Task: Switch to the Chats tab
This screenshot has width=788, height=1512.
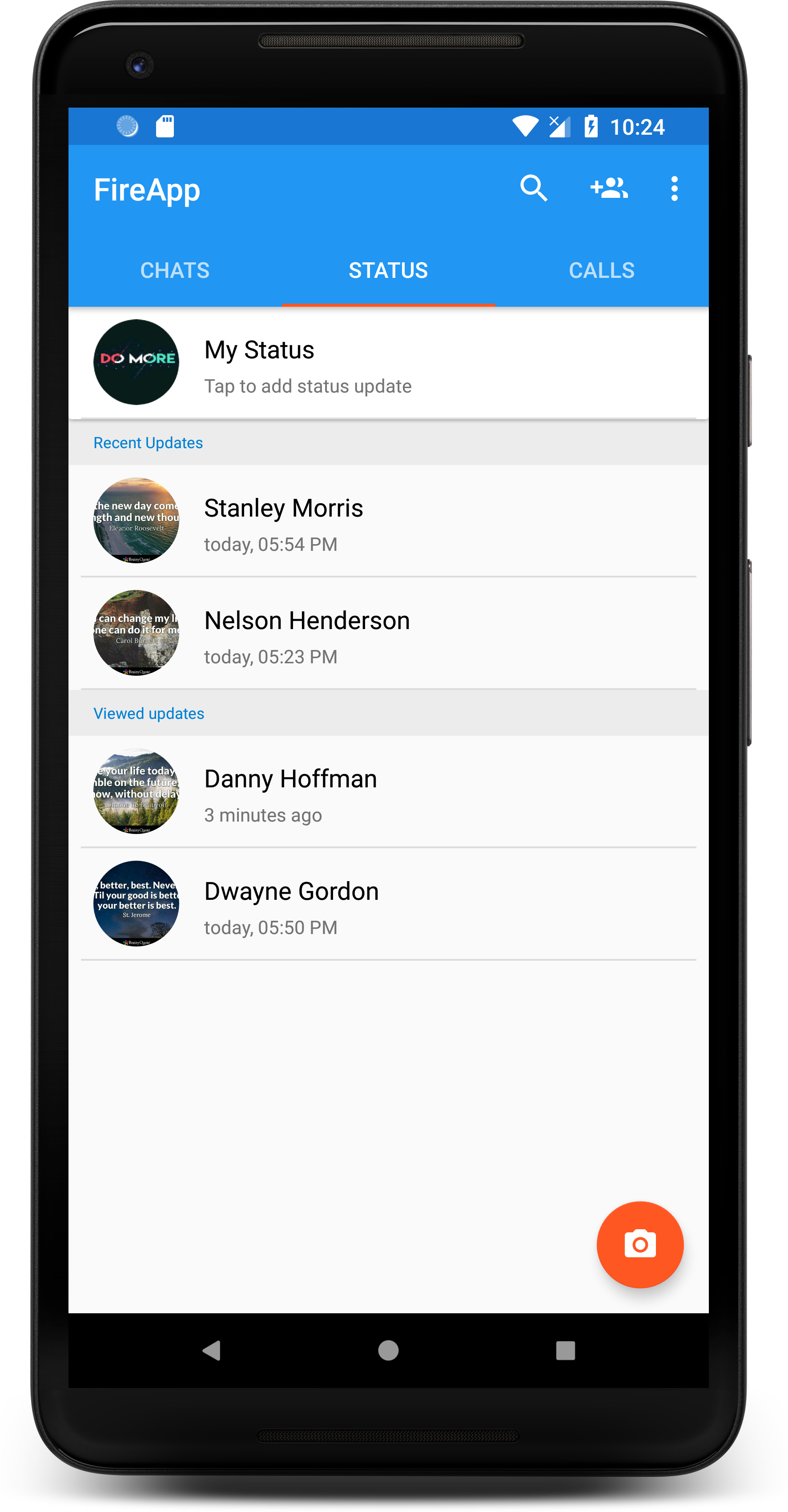Action: pos(175,271)
